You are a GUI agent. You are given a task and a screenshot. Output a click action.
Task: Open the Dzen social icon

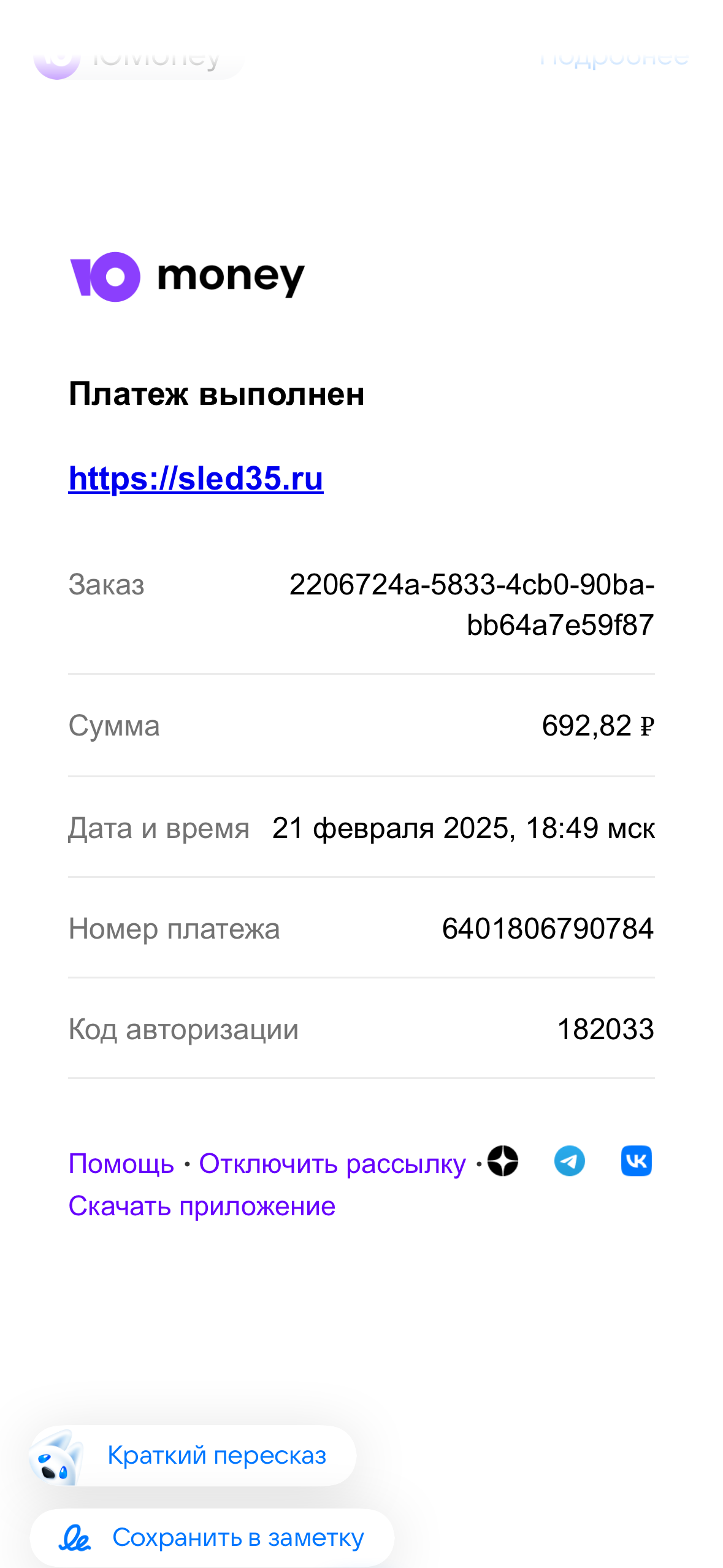pos(503,1161)
